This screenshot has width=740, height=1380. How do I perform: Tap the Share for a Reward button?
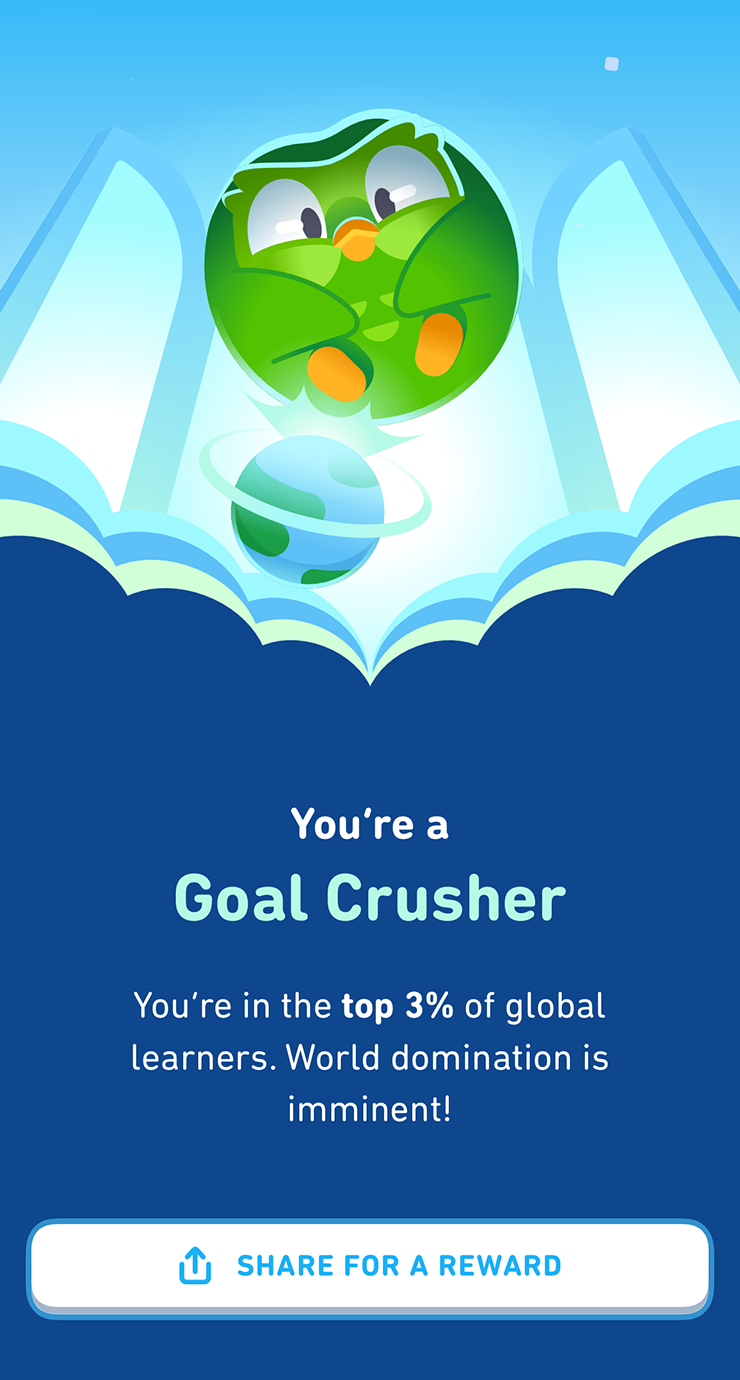coord(370,1266)
